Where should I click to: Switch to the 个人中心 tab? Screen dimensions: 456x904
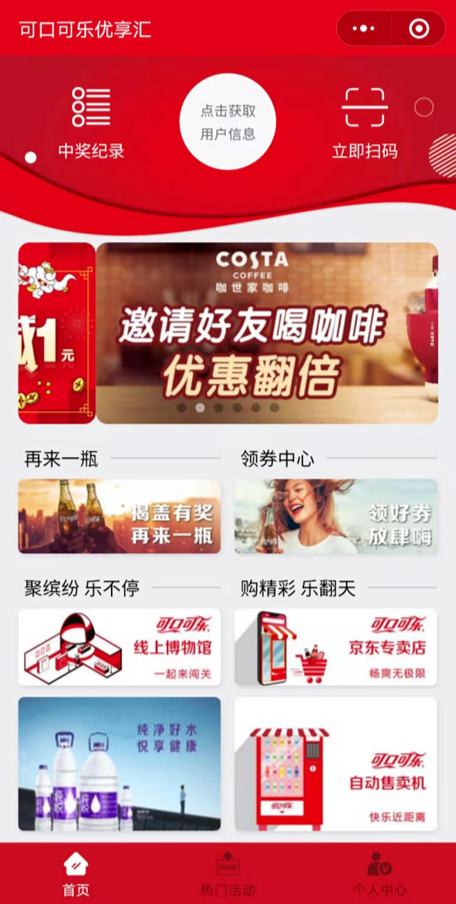coord(380,874)
